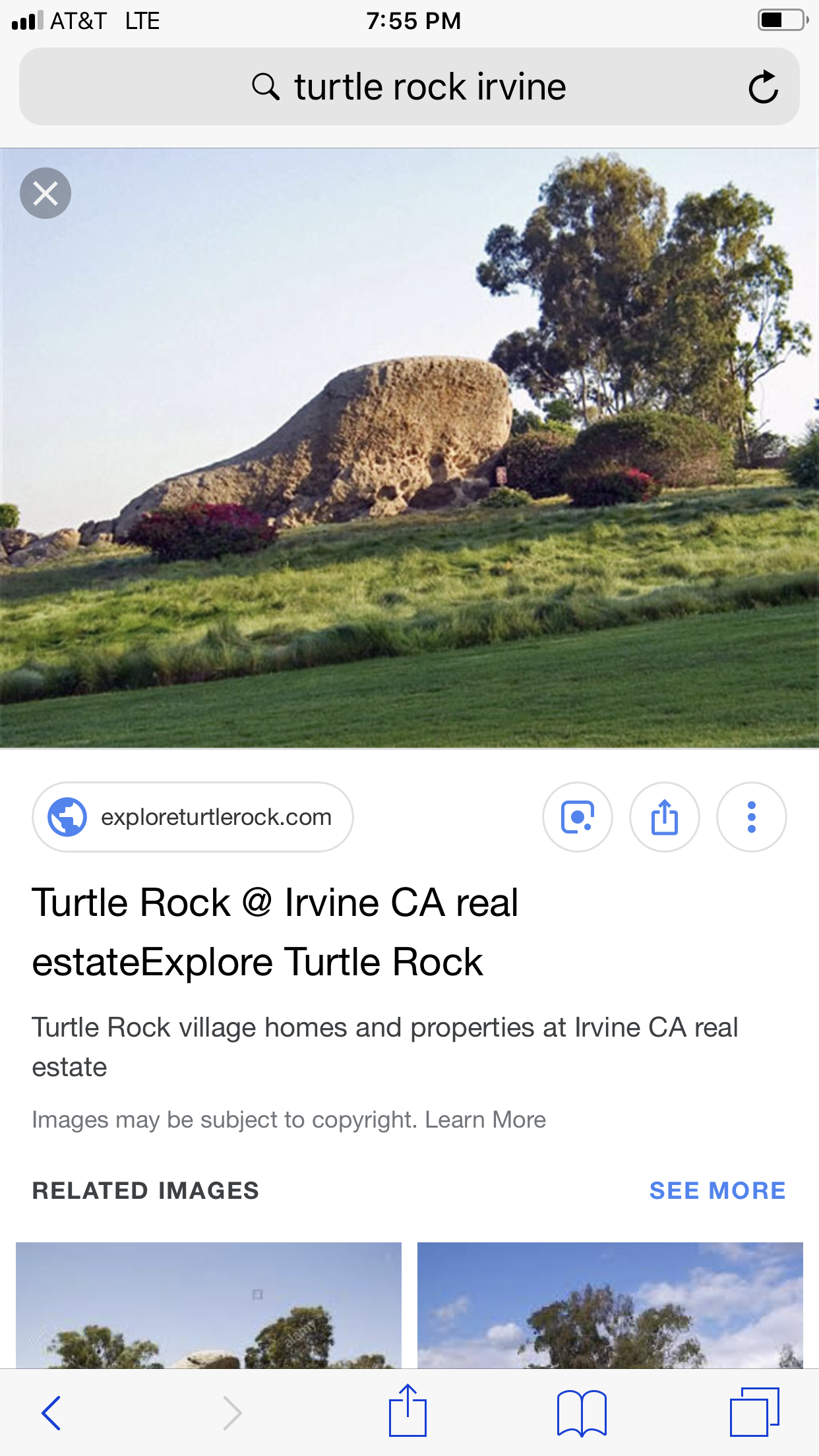The image size is (819, 1456).
Task: Search this image with Google Lens
Action: 577,817
